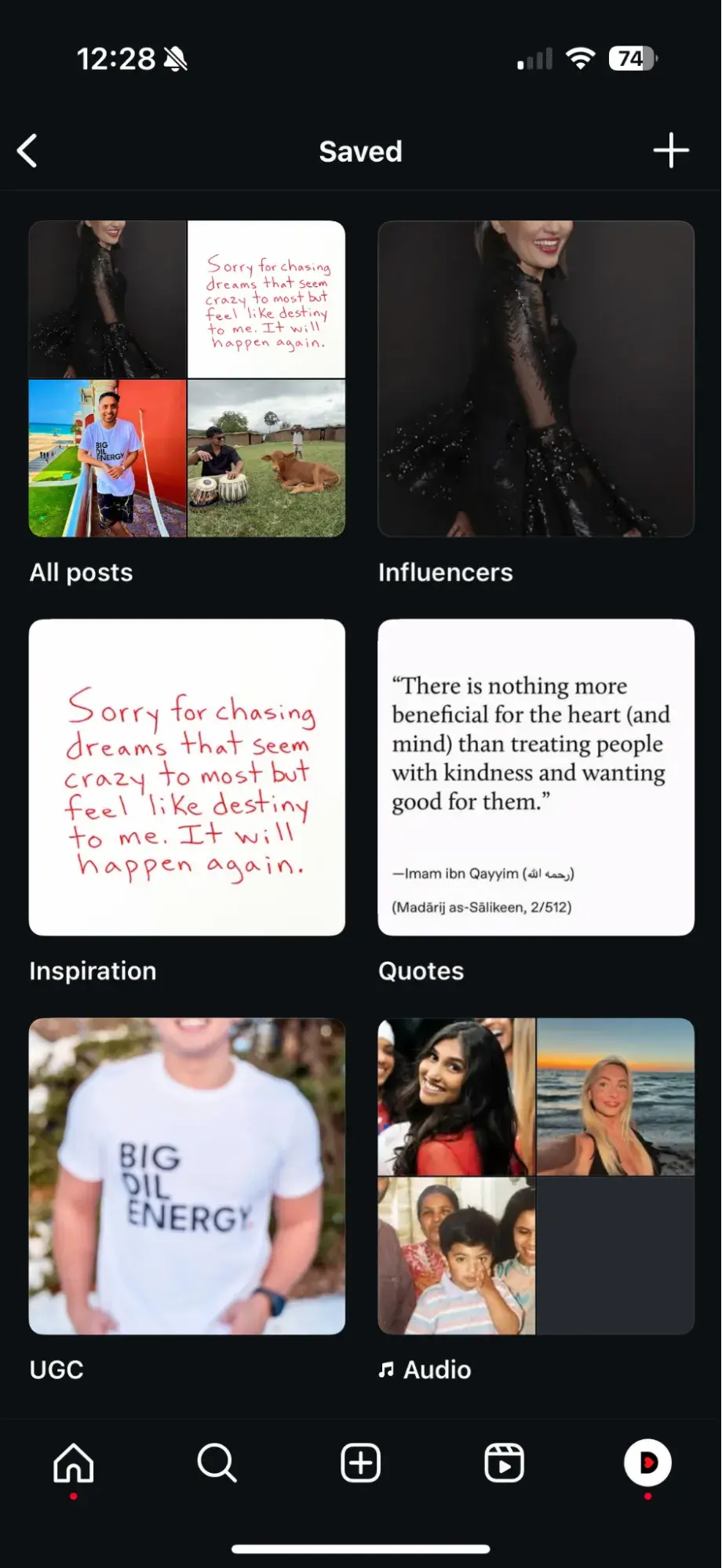Open the All posts collection
722x1568 pixels.
(x=187, y=379)
